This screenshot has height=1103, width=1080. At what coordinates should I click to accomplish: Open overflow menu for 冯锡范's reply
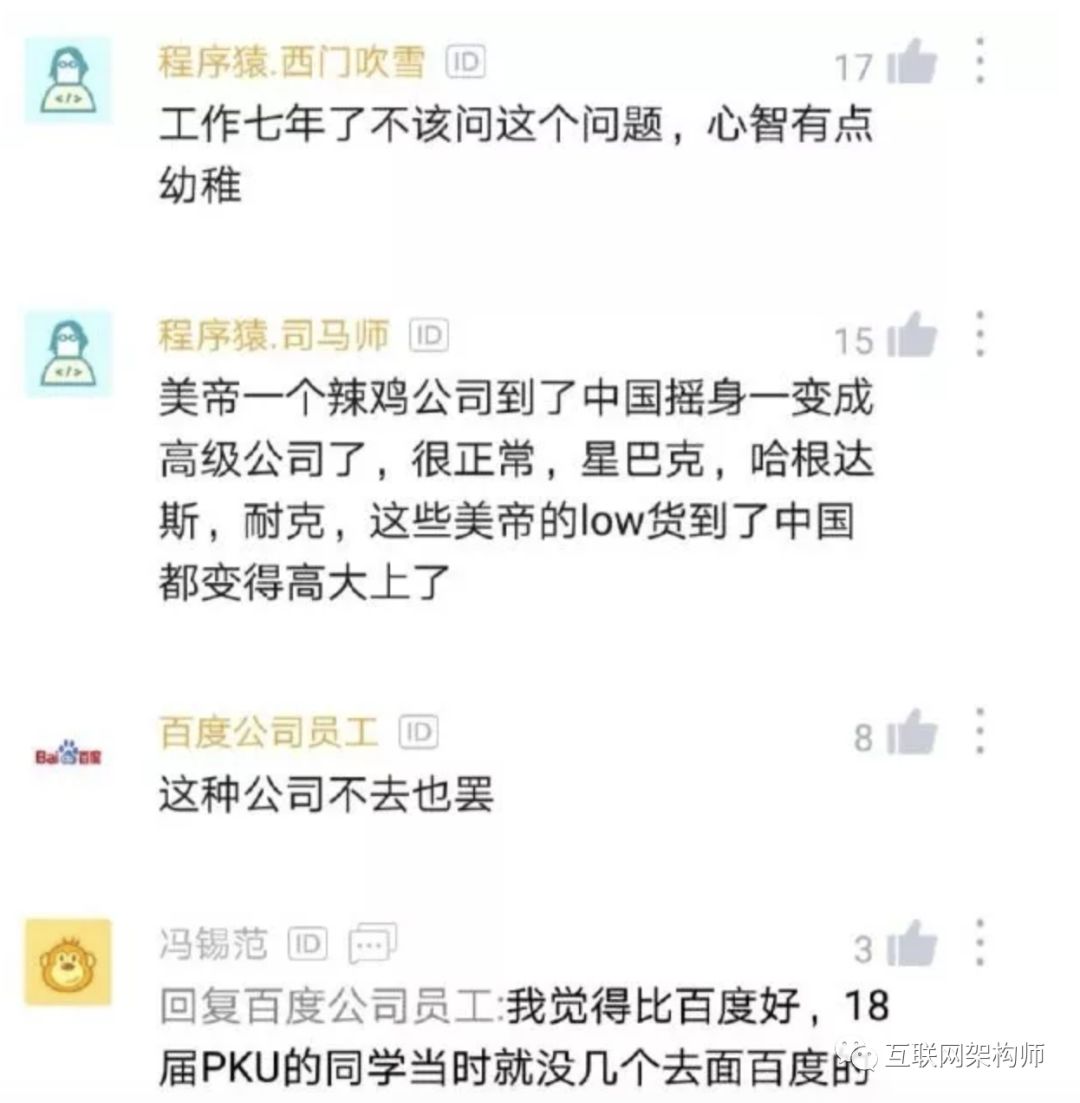tap(980, 942)
